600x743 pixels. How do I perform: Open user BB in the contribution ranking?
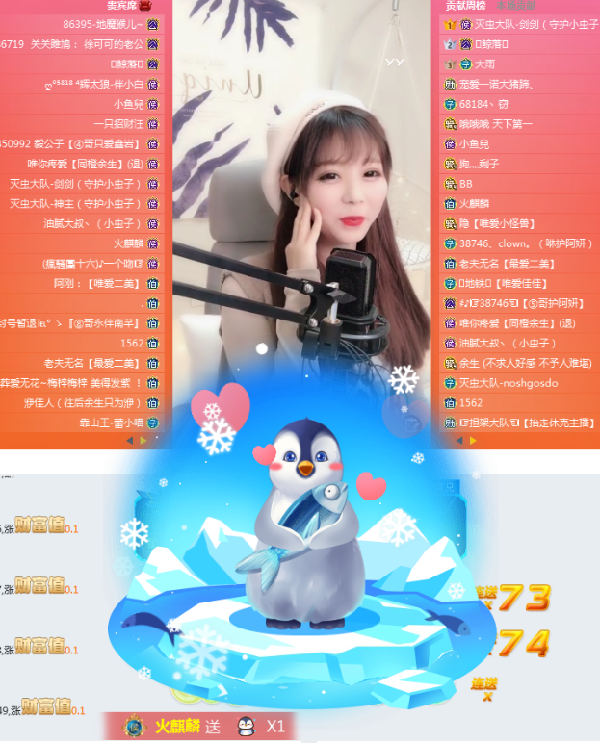click(x=465, y=184)
